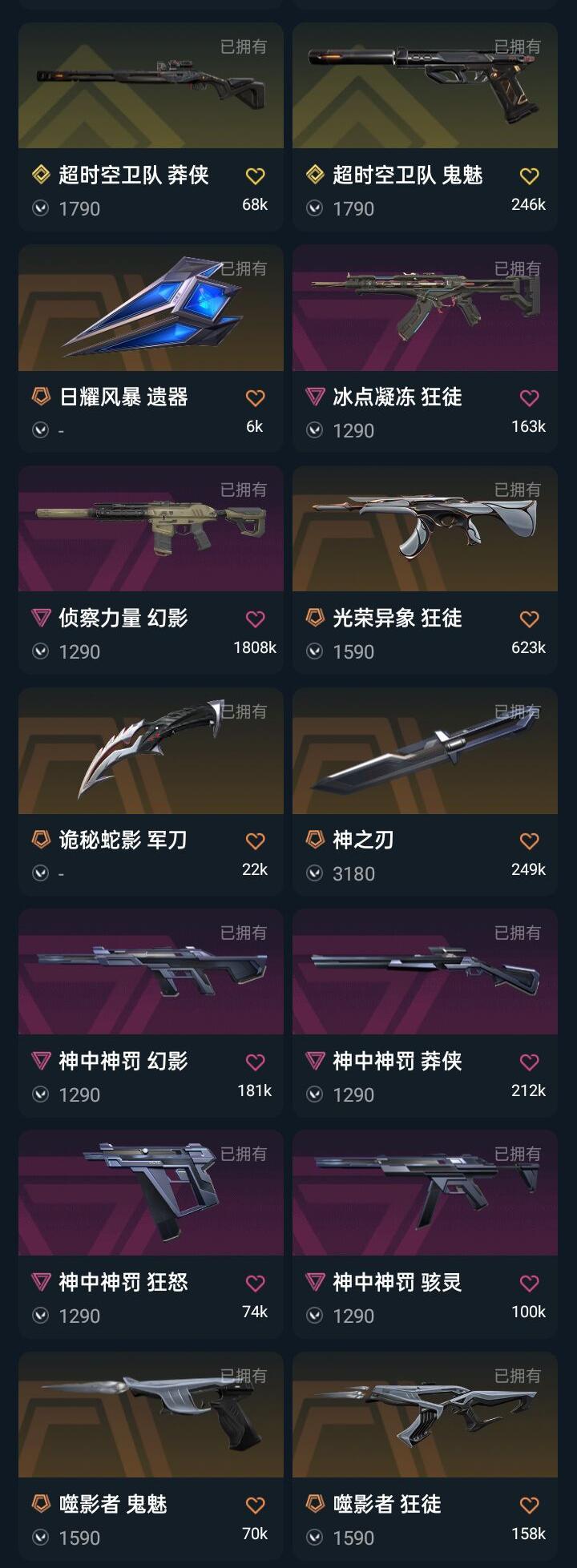Like the 冰点凝冻 狂徒 skin
This screenshot has width=577, height=1568.
(529, 397)
